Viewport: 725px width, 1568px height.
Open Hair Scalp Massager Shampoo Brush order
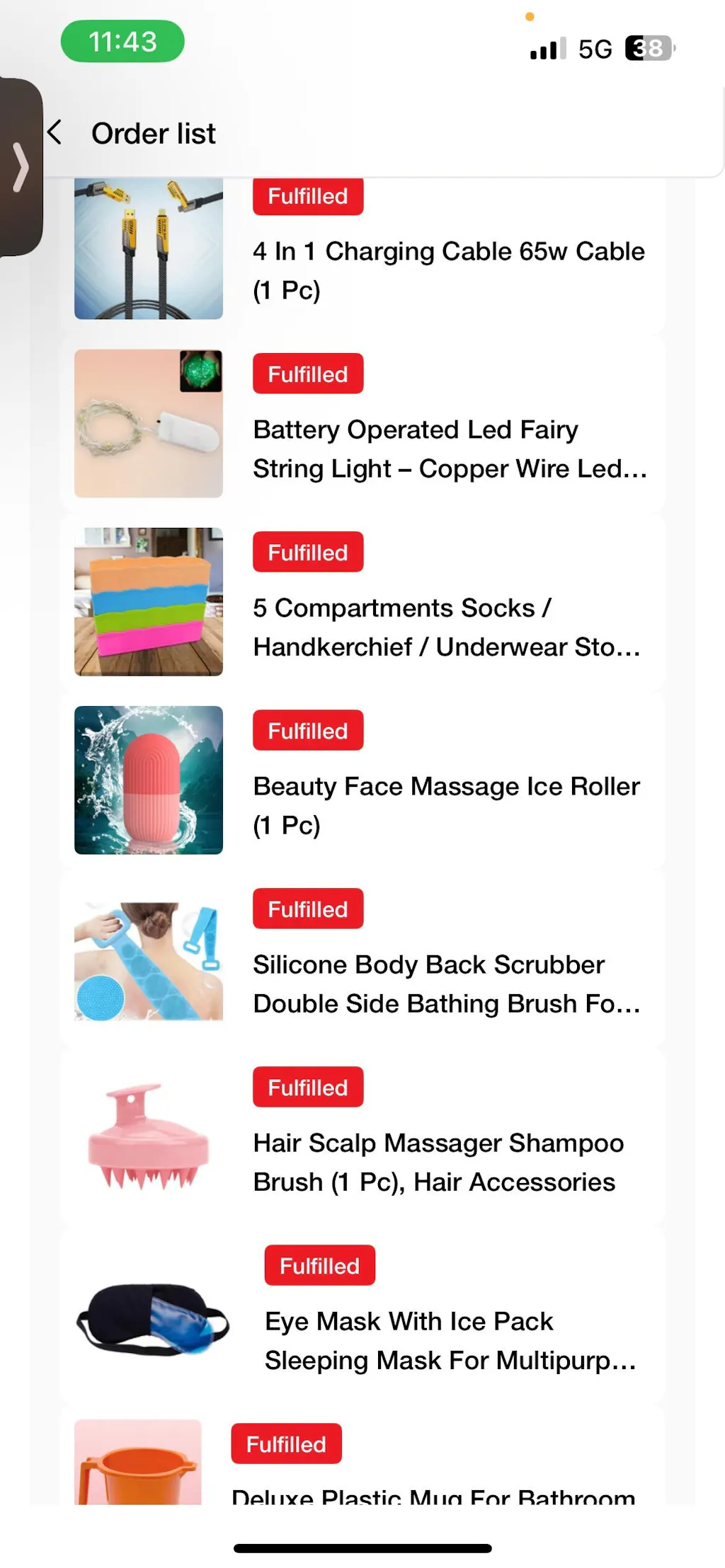pos(438,1162)
